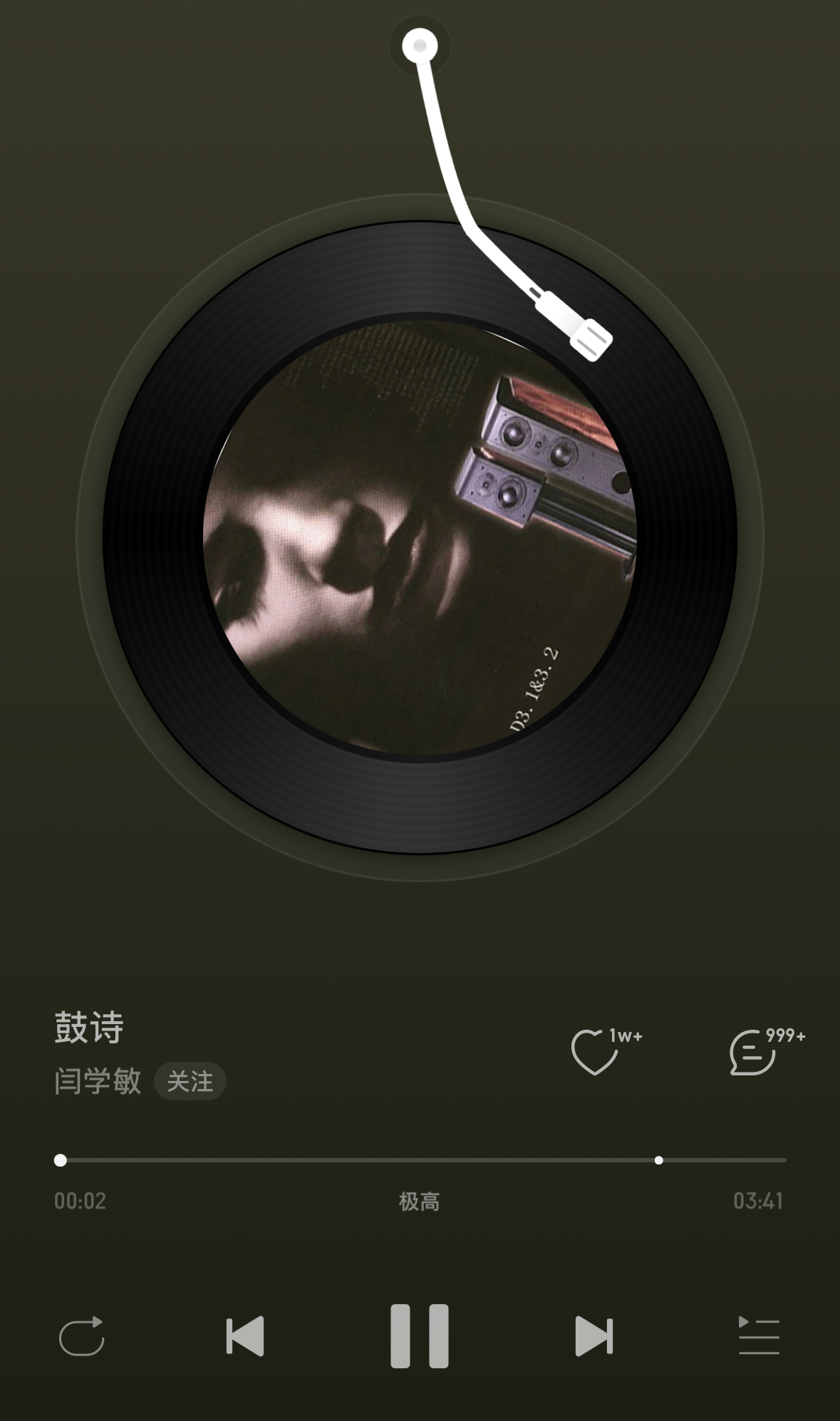Change the repeat play mode
Image resolution: width=840 pixels, height=1421 pixels.
82,1336
